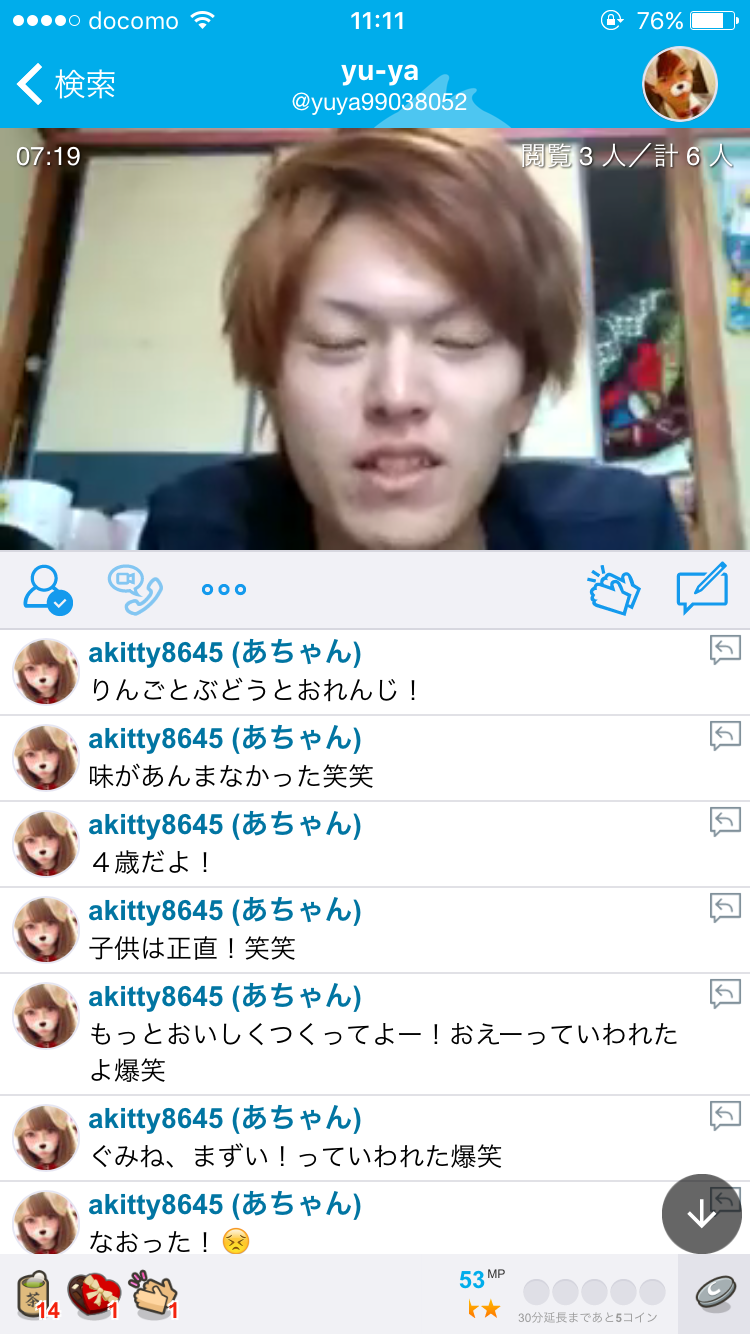The image size is (750, 1334).
Task: Toggle the live video overlay
Action: pyautogui.click(x=375, y=340)
